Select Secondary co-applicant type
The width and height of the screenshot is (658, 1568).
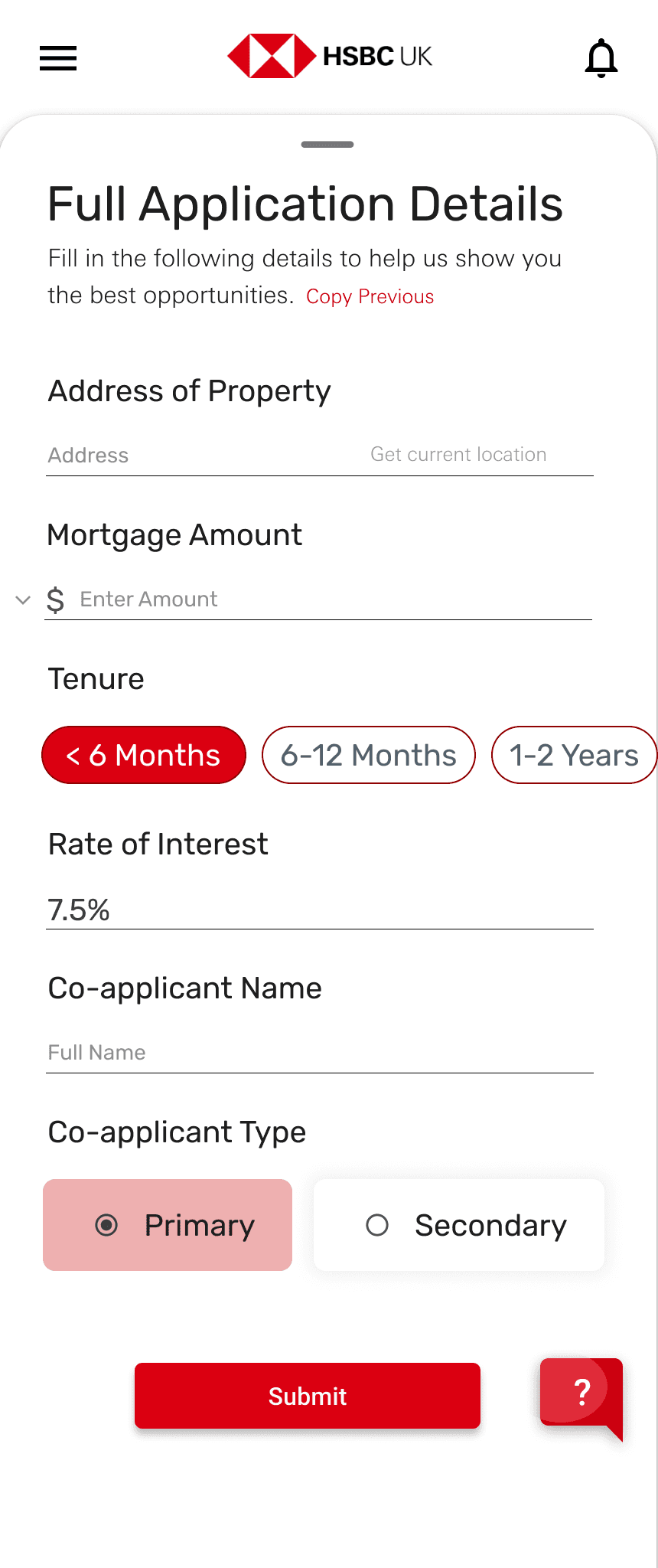(459, 1225)
